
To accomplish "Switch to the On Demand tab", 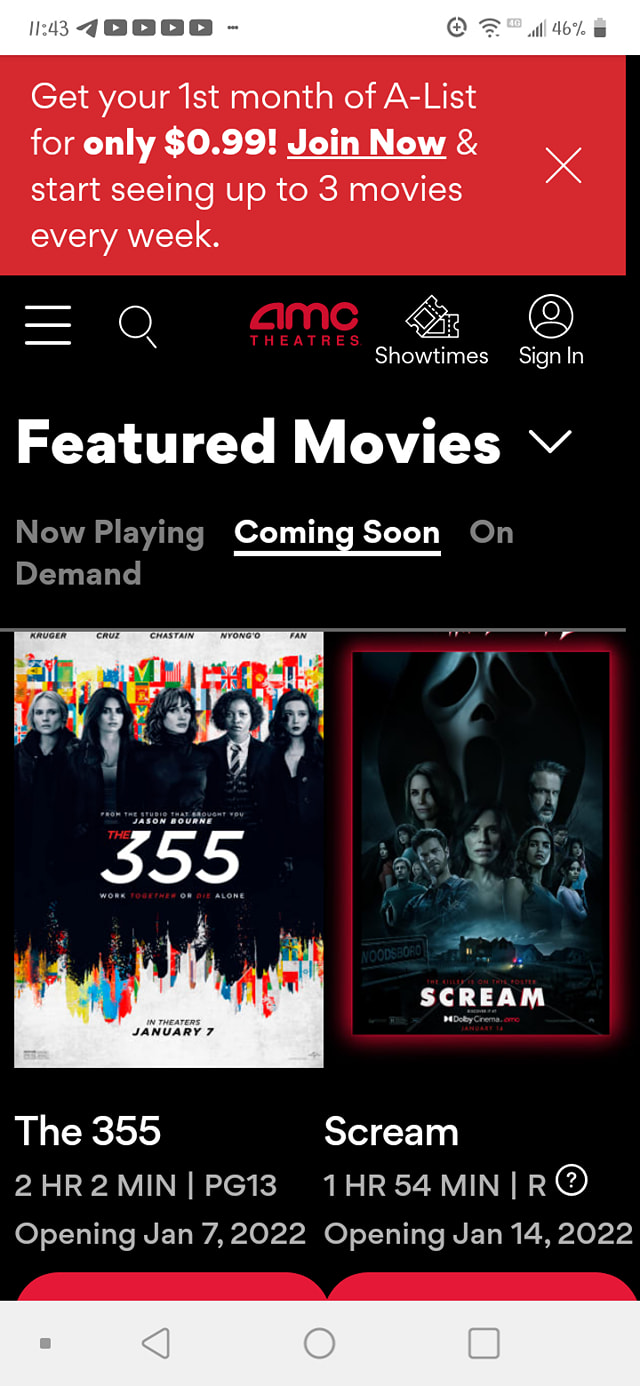I will (x=491, y=533).
